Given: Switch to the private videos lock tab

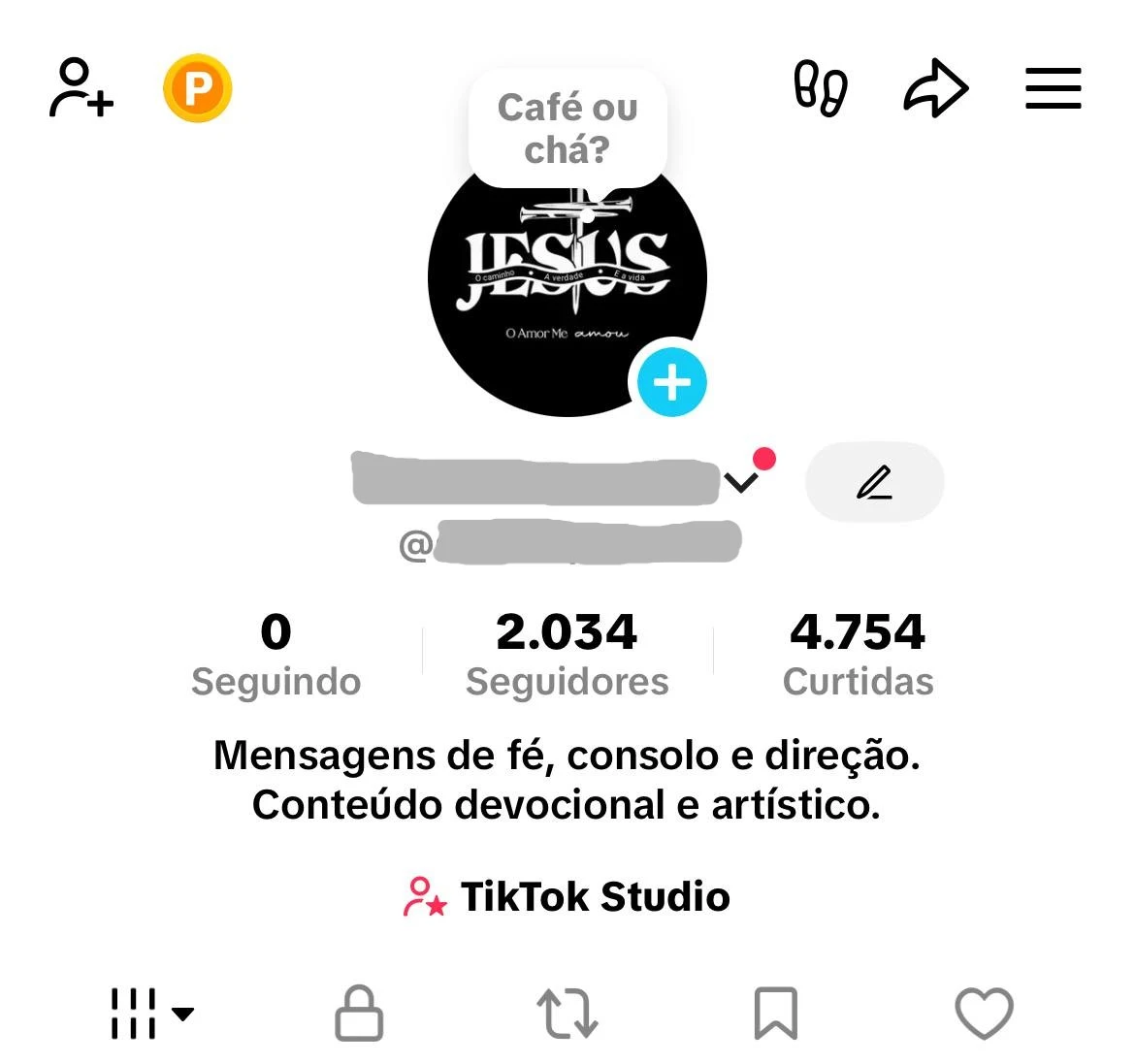Looking at the screenshot, I should 359,1014.
